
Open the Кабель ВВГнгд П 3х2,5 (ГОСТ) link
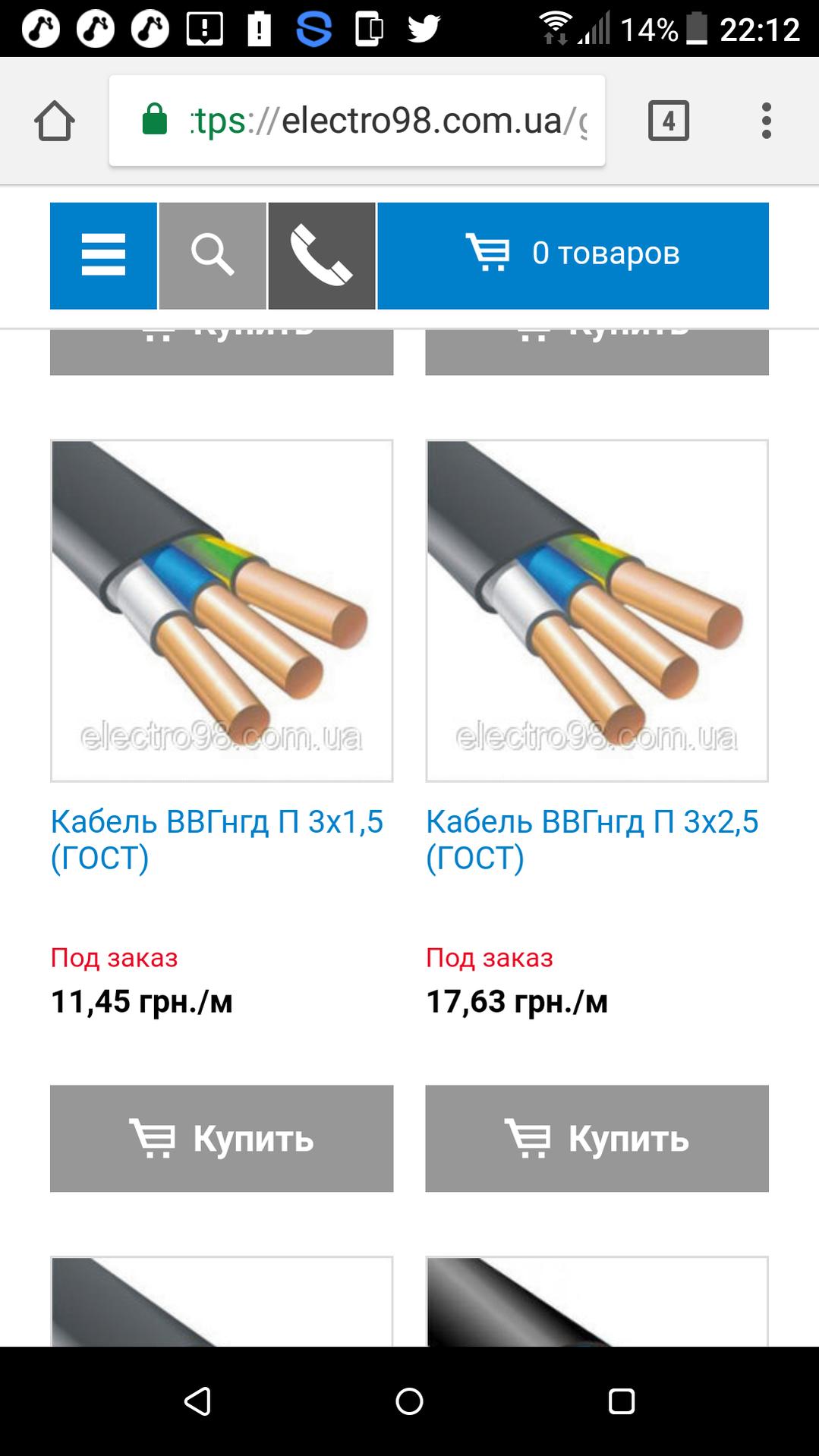point(592,840)
